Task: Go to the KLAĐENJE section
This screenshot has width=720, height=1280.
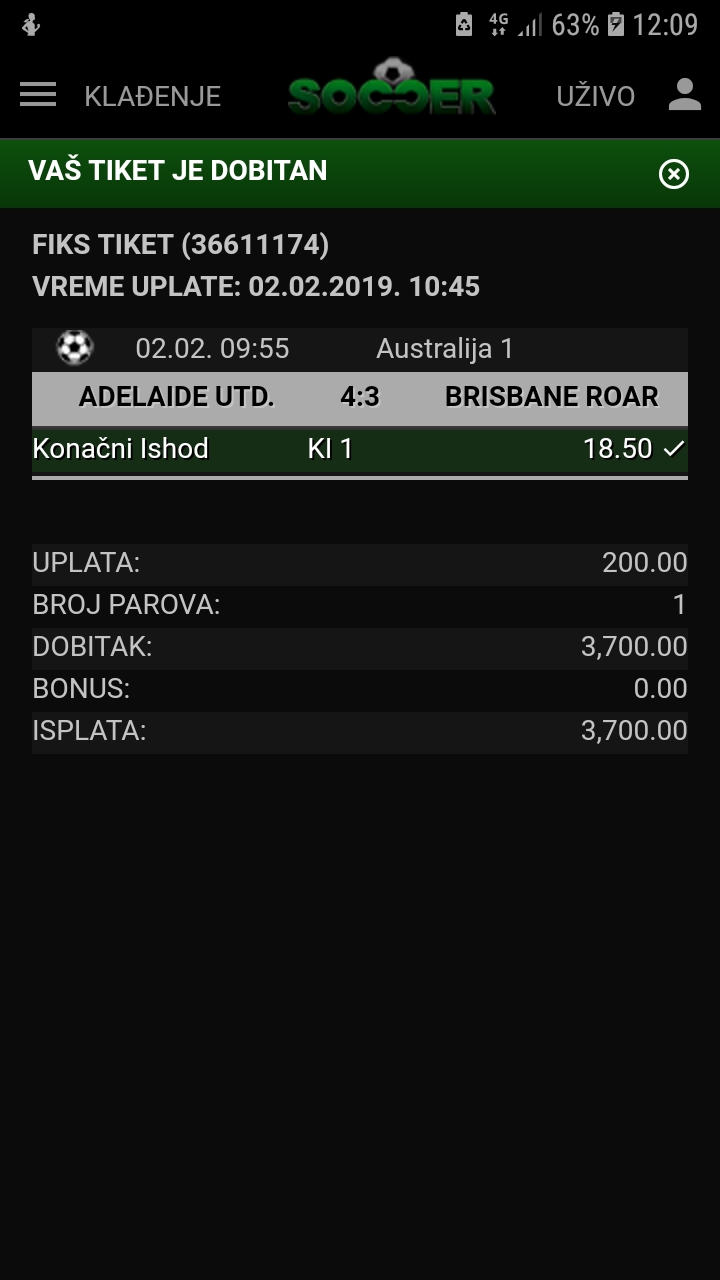Action: tap(153, 96)
